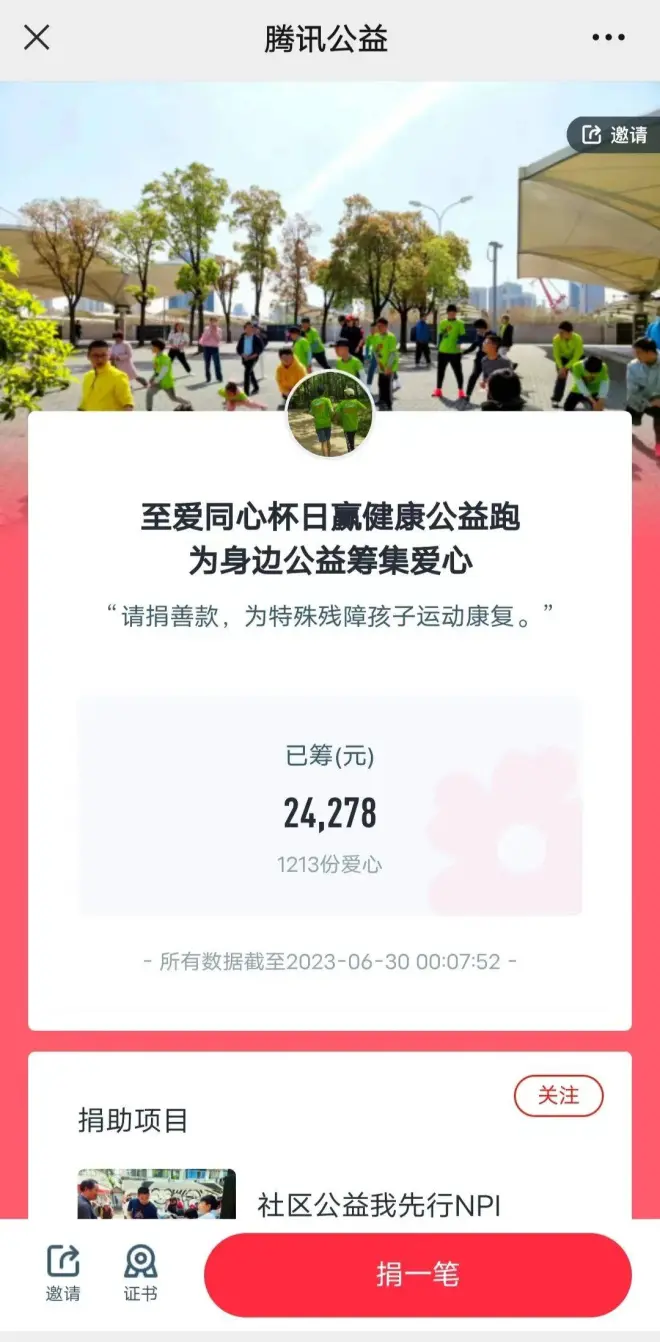This screenshot has width=660, height=1342.
Task: Open the three-dot overflow menu
Action: 608,39
